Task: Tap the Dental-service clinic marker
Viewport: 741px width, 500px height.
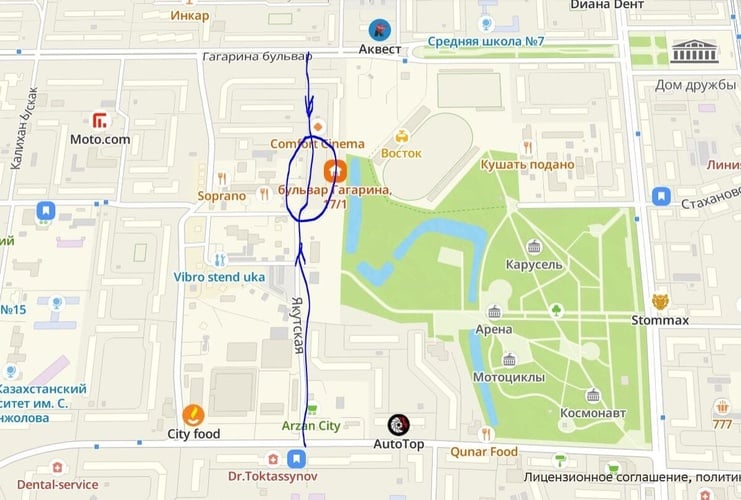Action: [58, 467]
